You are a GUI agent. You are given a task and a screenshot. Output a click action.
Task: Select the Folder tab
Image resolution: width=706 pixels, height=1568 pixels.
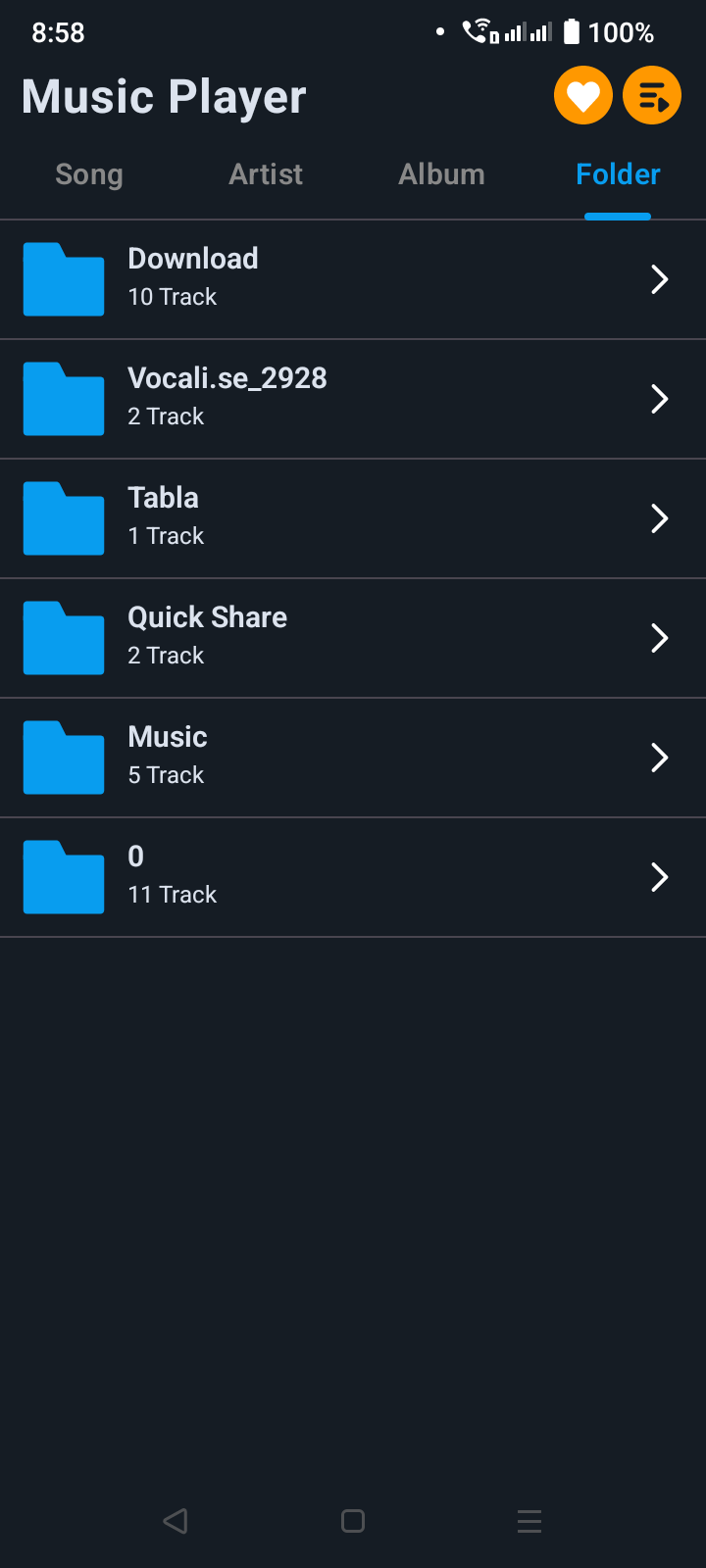[618, 174]
